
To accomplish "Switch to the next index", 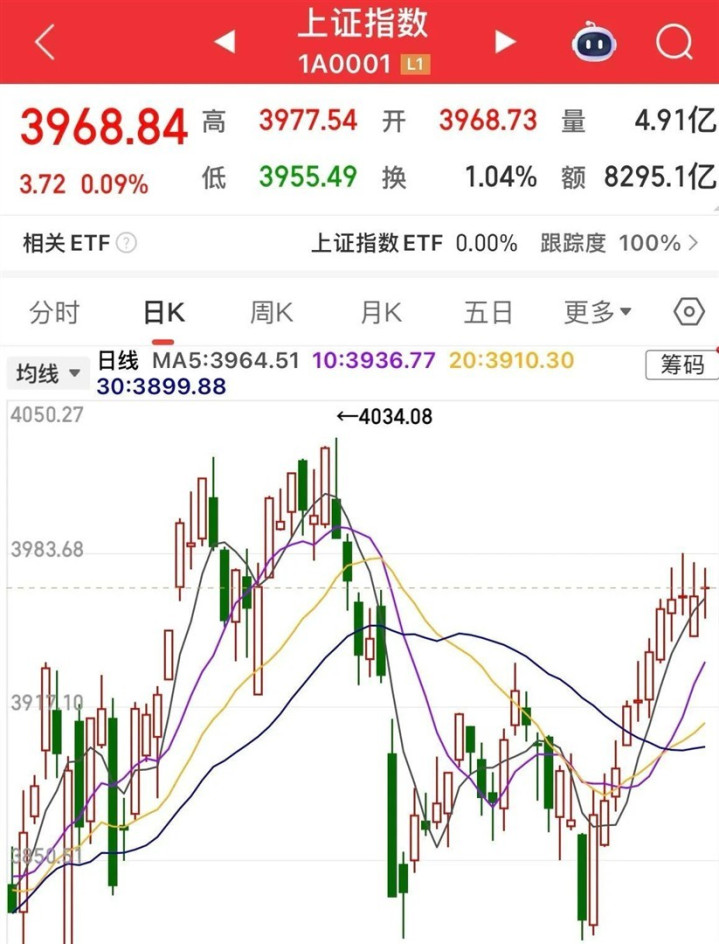I will (505, 42).
